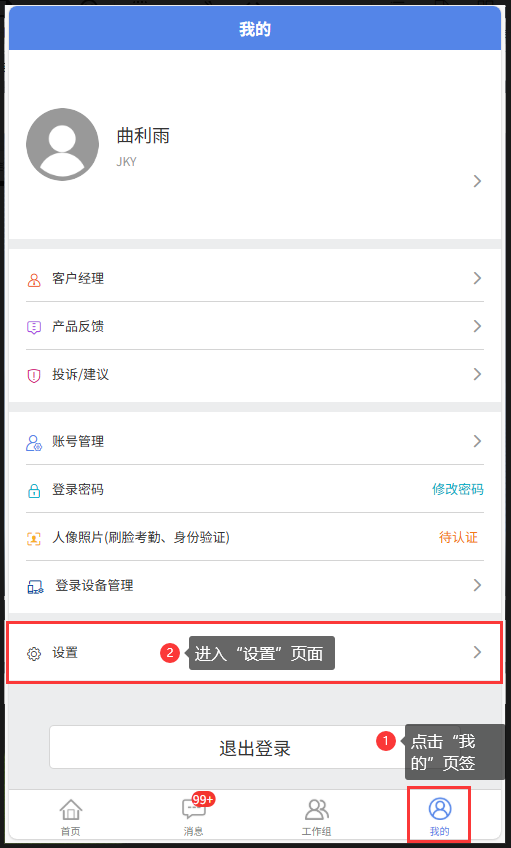
Task: Enter the 设置 page
Action: [255, 652]
